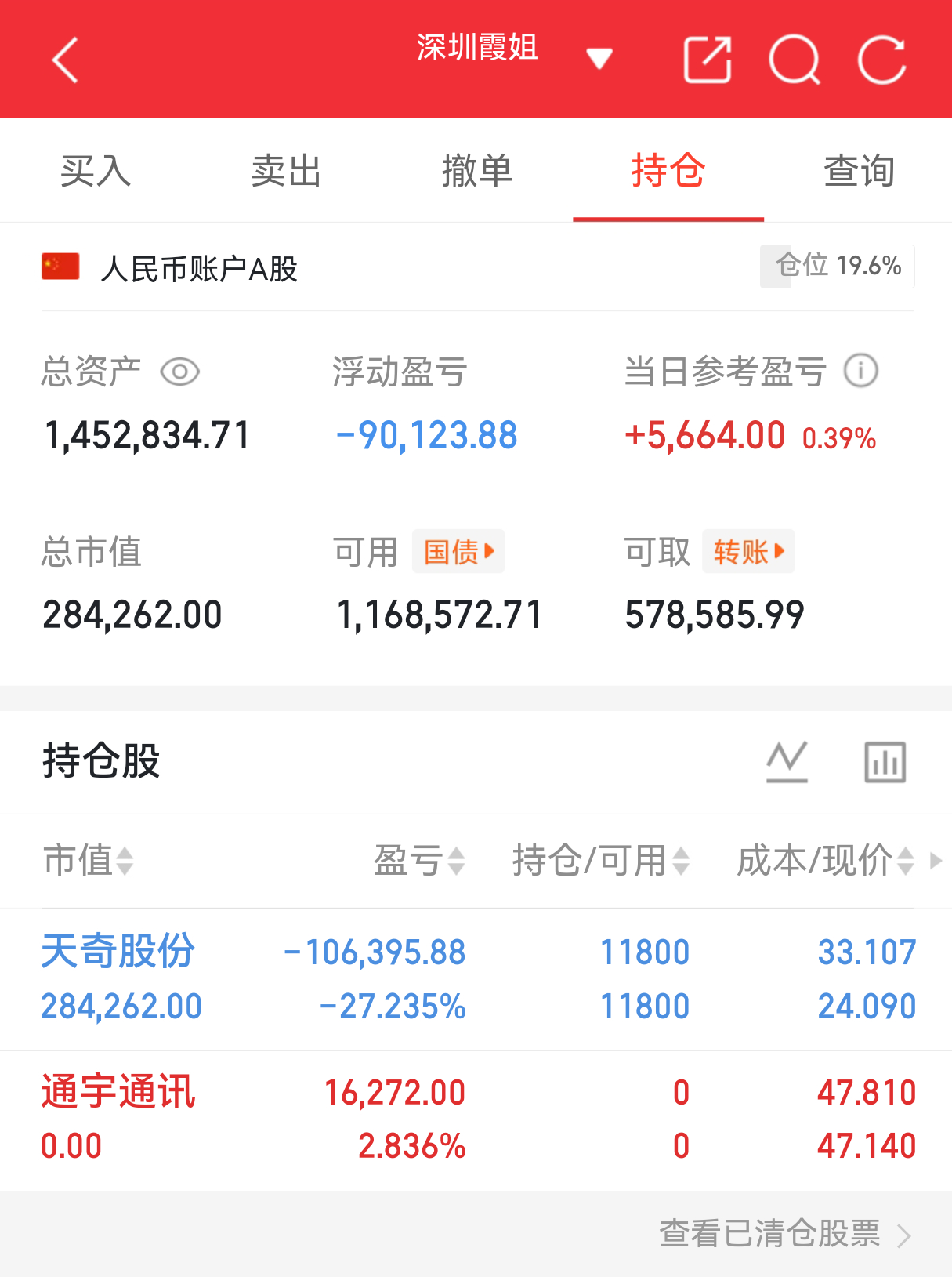
Task: Toggle sorting on the 盈亏 column
Action: [418, 861]
